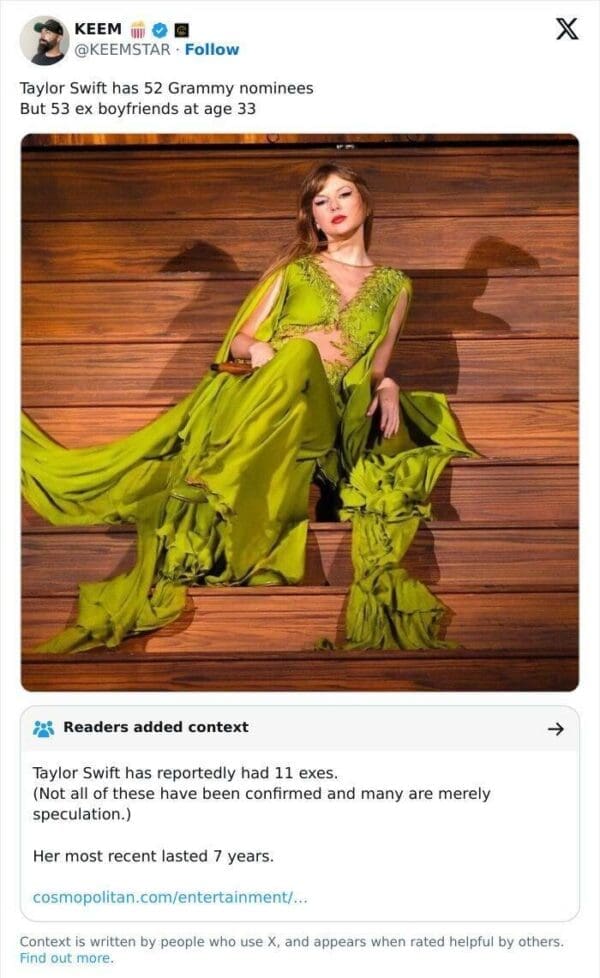This screenshot has width=600, height=978.
Task: Visit the cosmopolitan.com source link
Action: click(170, 897)
